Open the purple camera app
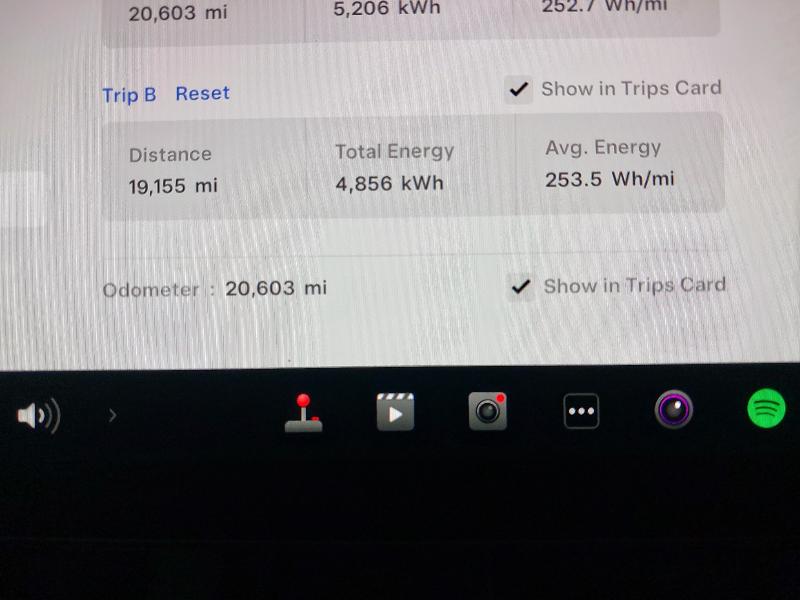This screenshot has height=600, width=800. 674,409
